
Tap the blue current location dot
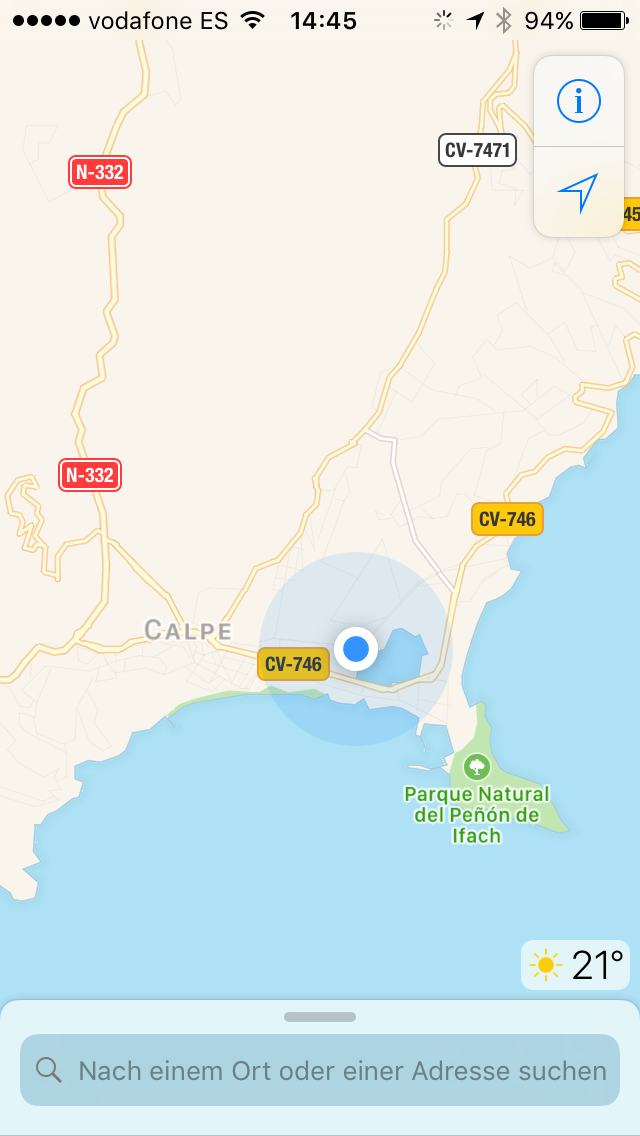tap(356, 648)
